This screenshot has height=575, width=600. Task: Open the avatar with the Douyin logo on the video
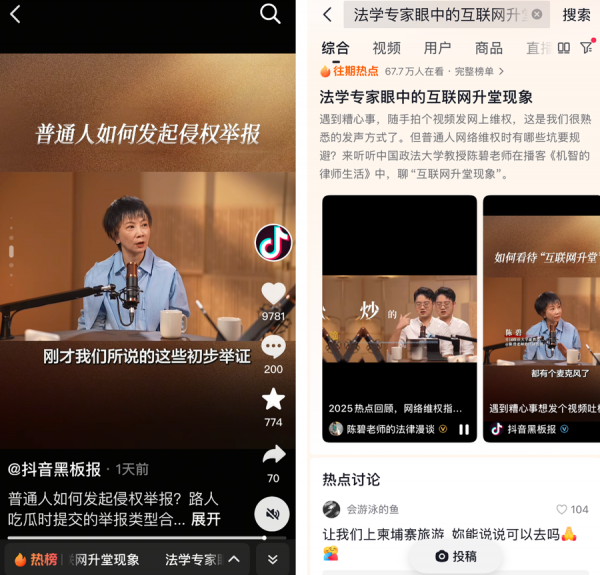point(273,242)
